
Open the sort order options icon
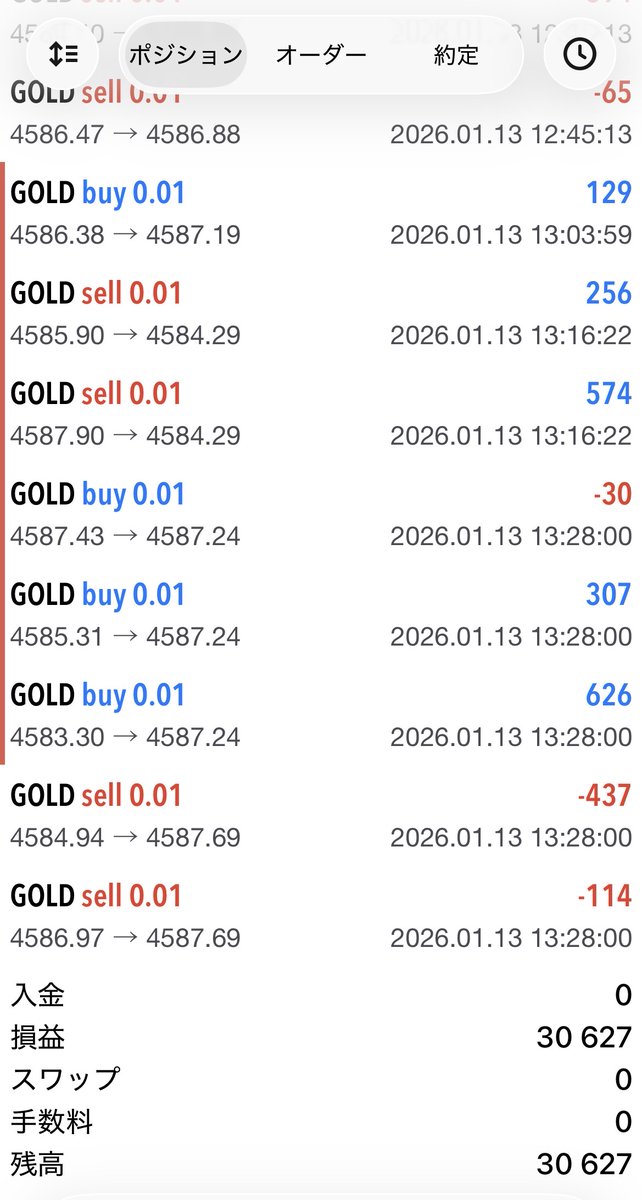tap(63, 55)
